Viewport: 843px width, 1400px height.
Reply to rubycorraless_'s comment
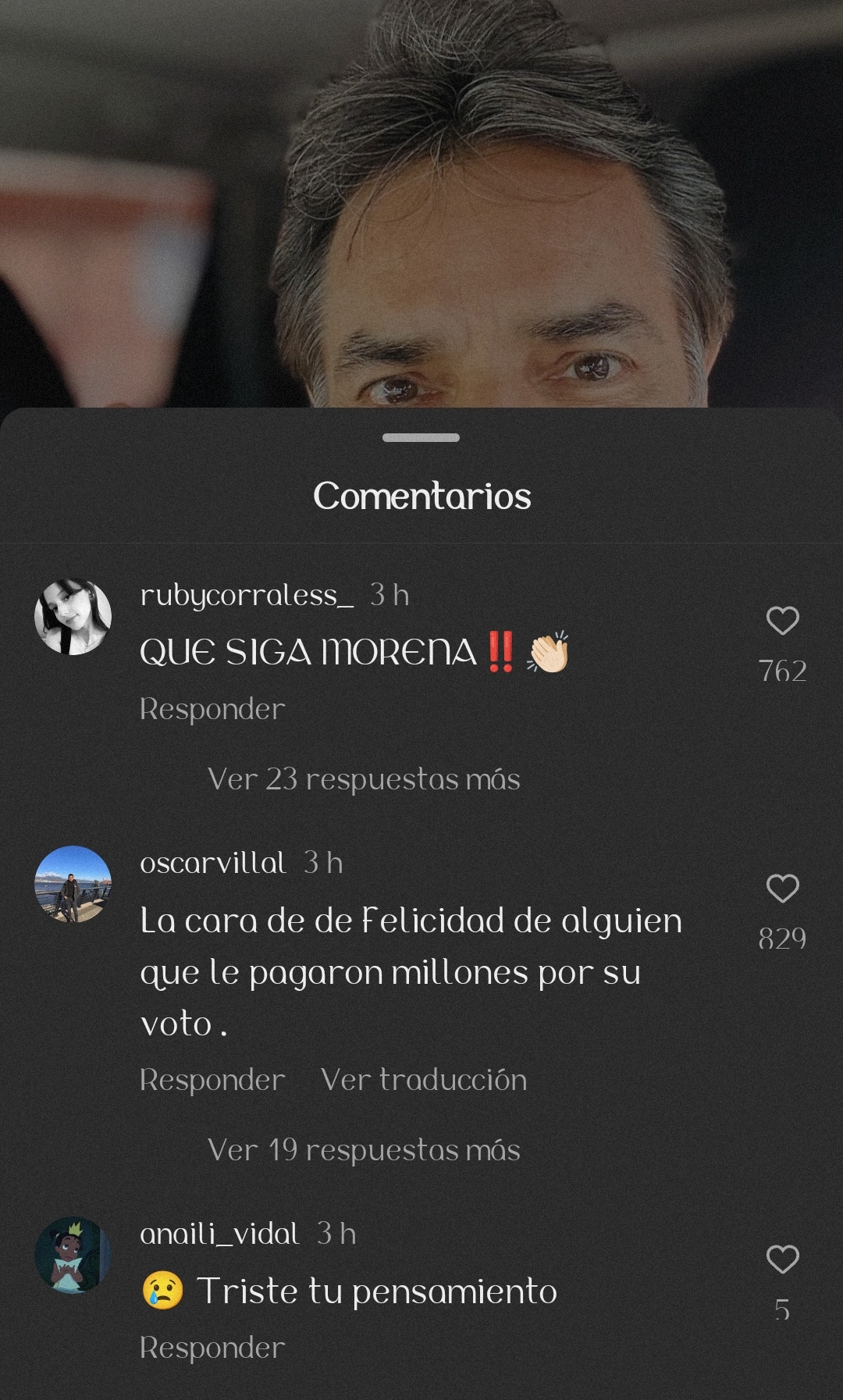[x=212, y=709]
